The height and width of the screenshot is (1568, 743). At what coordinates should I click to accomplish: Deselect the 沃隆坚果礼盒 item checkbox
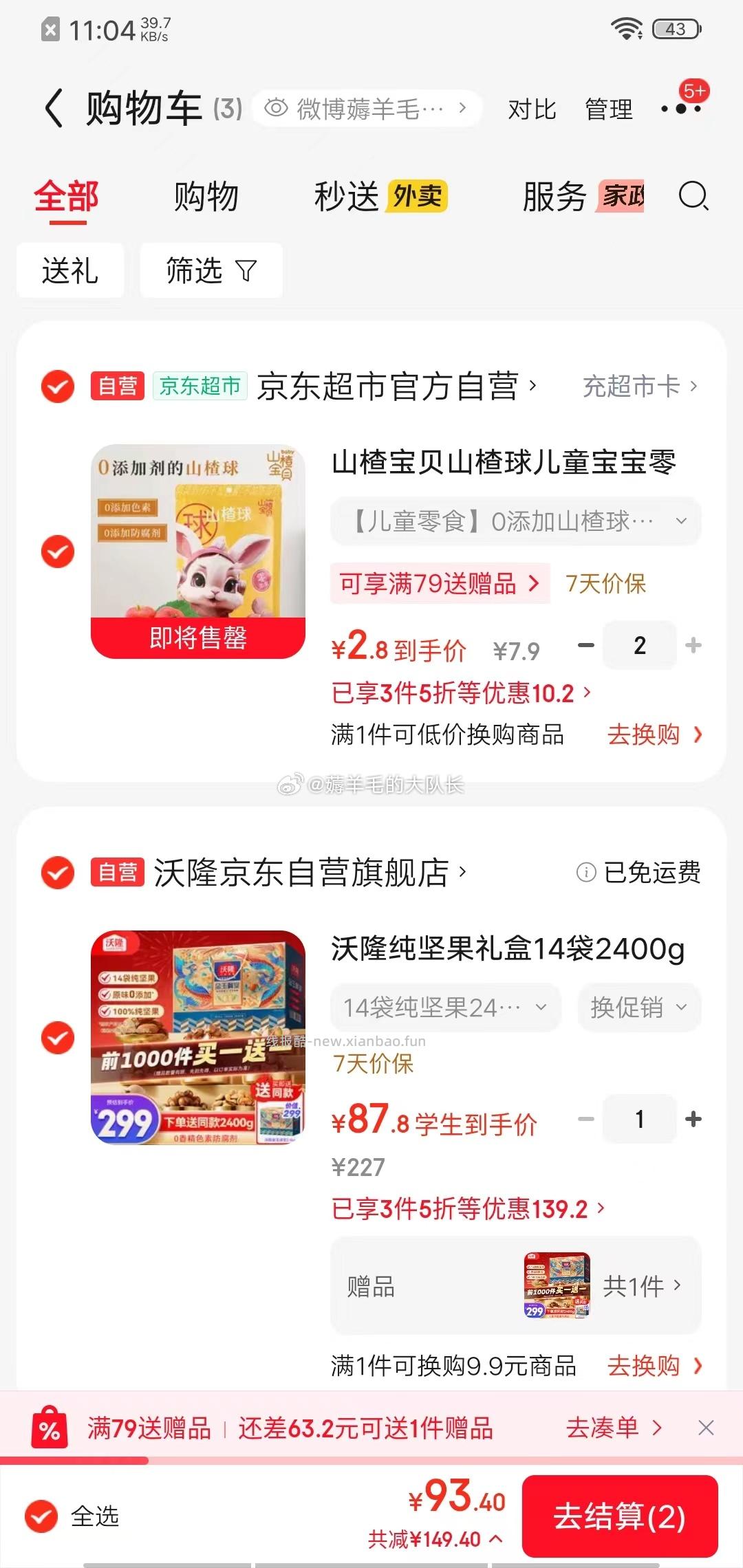pos(57,1038)
